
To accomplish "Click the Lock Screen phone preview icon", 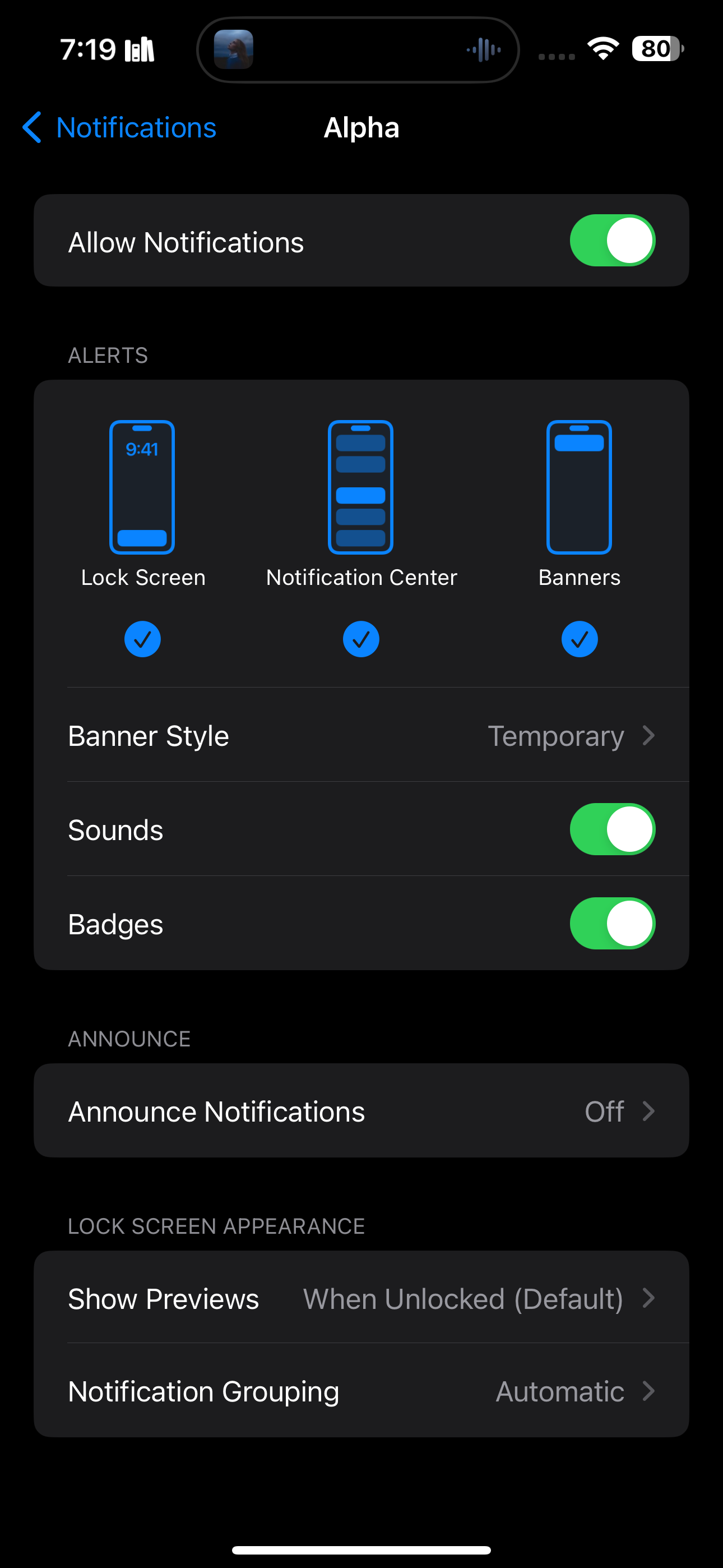I will 142,486.
